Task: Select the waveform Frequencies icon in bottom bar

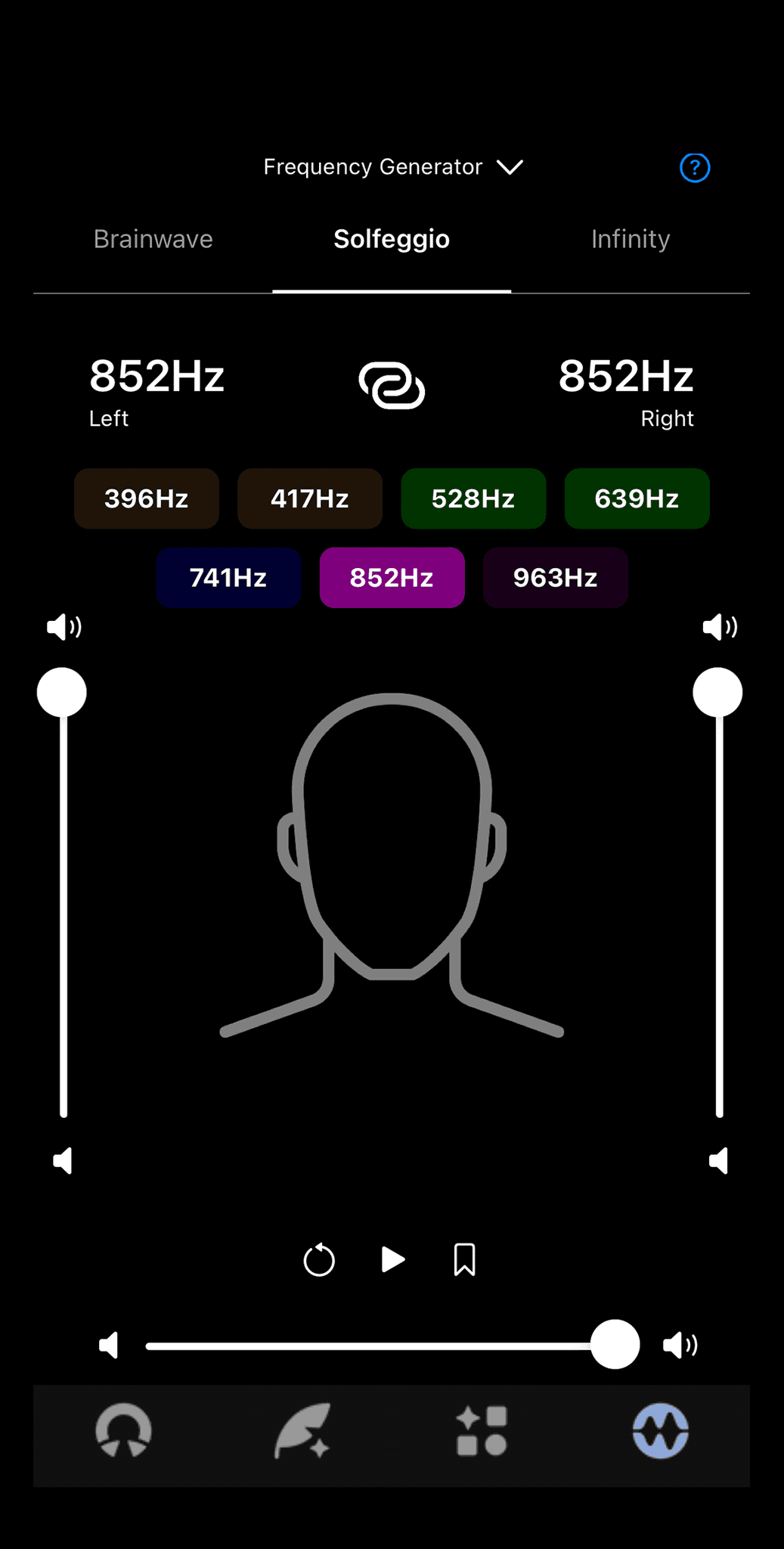Action: tap(660, 1429)
